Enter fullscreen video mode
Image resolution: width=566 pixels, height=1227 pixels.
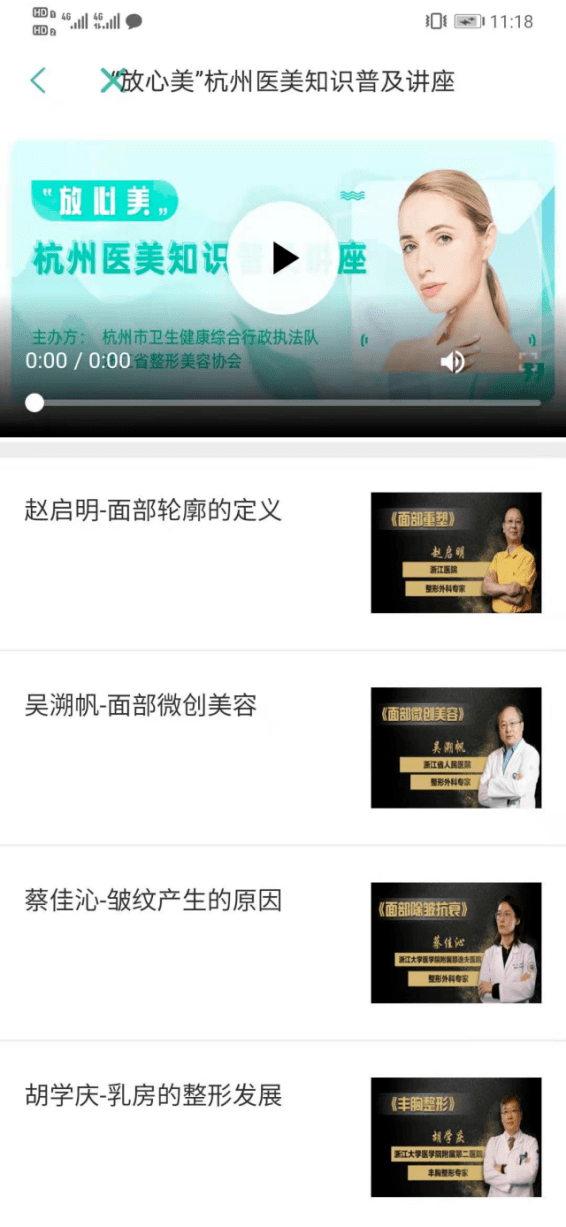pos(529,362)
